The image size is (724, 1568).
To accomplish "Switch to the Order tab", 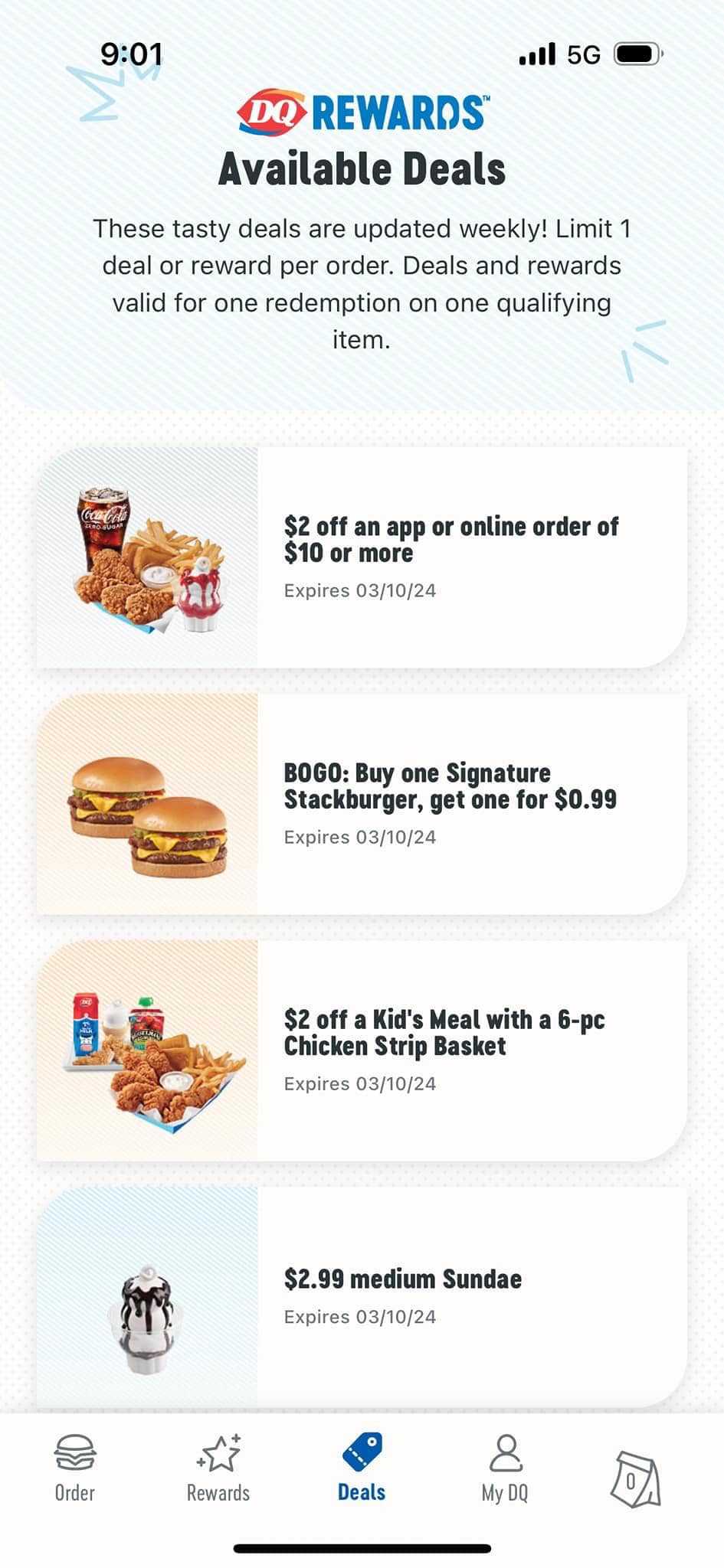I will [x=75, y=1468].
